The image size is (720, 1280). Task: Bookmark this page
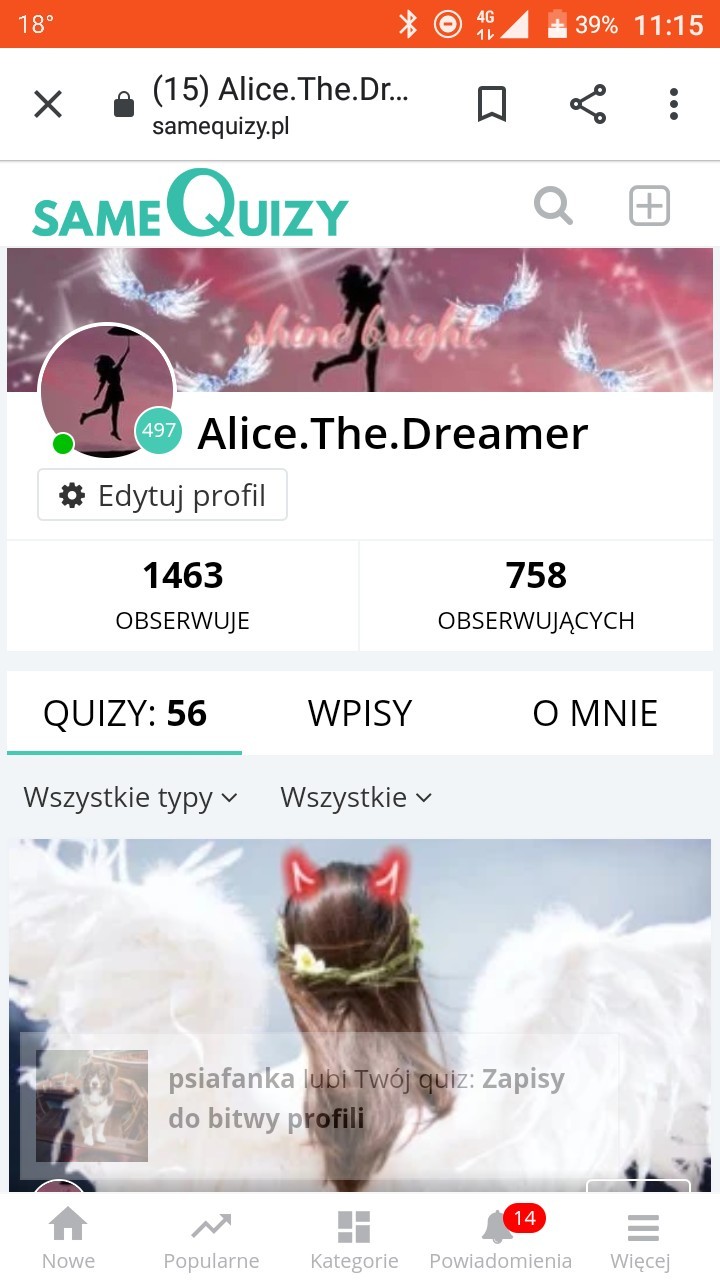point(491,104)
